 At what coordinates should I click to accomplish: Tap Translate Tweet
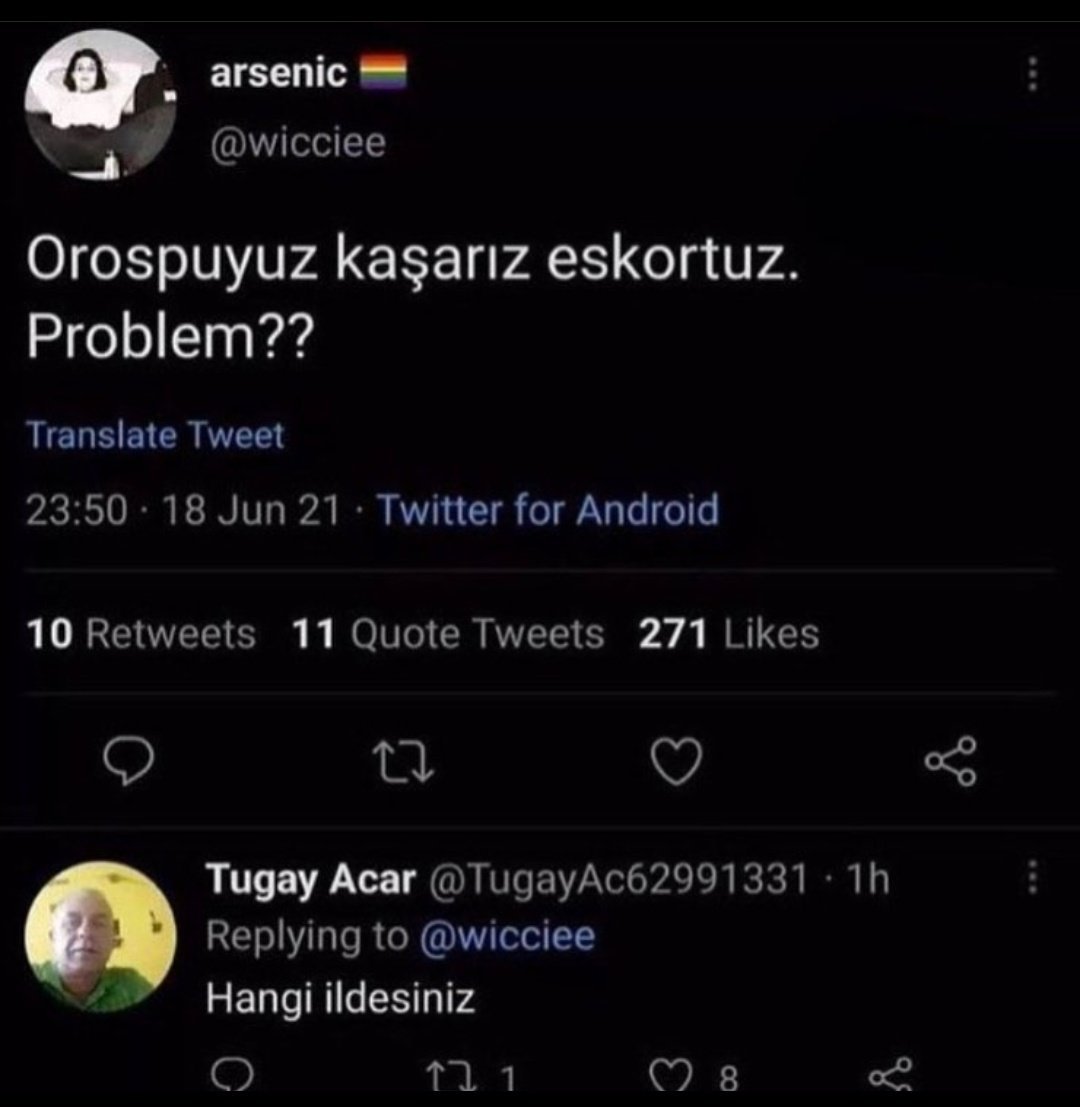coord(155,435)
